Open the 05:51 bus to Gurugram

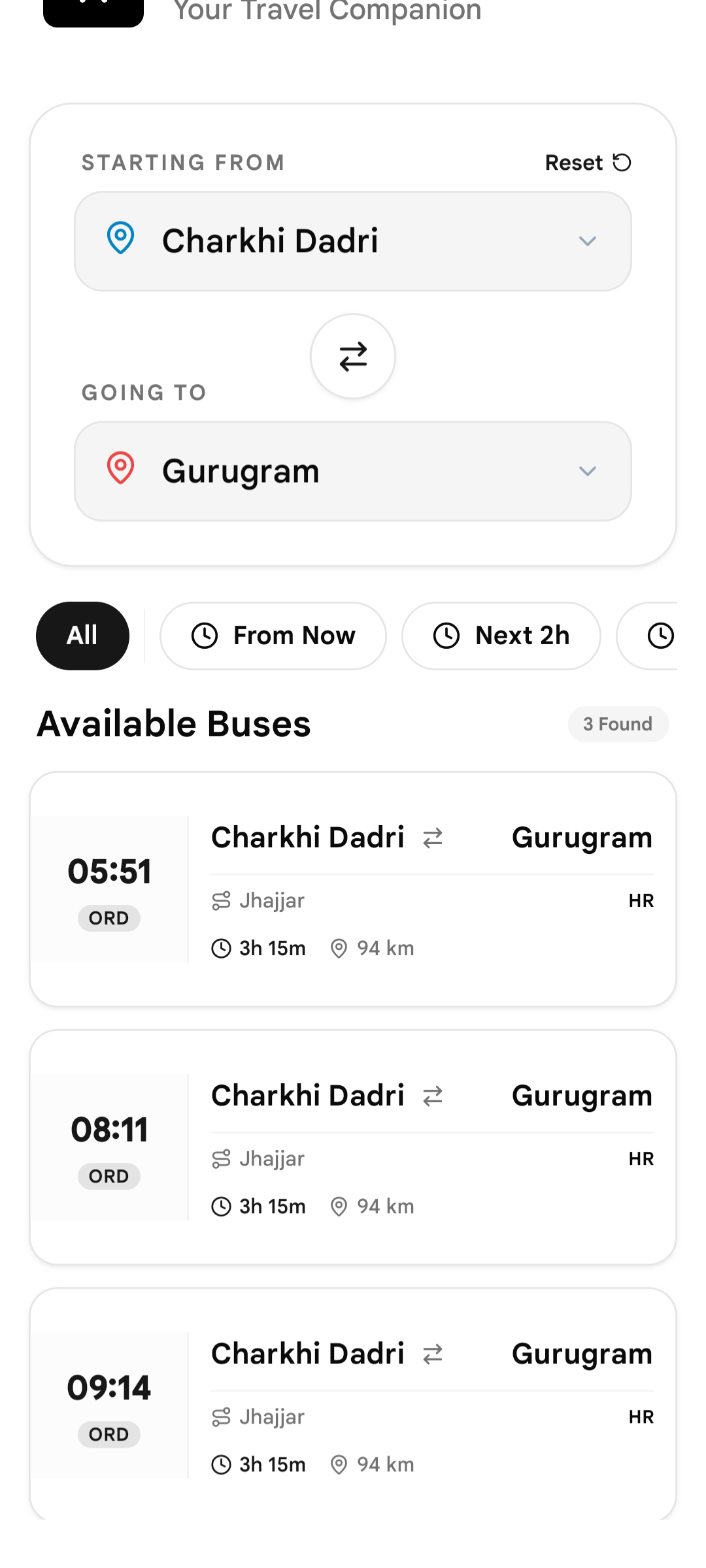point(353,889)
